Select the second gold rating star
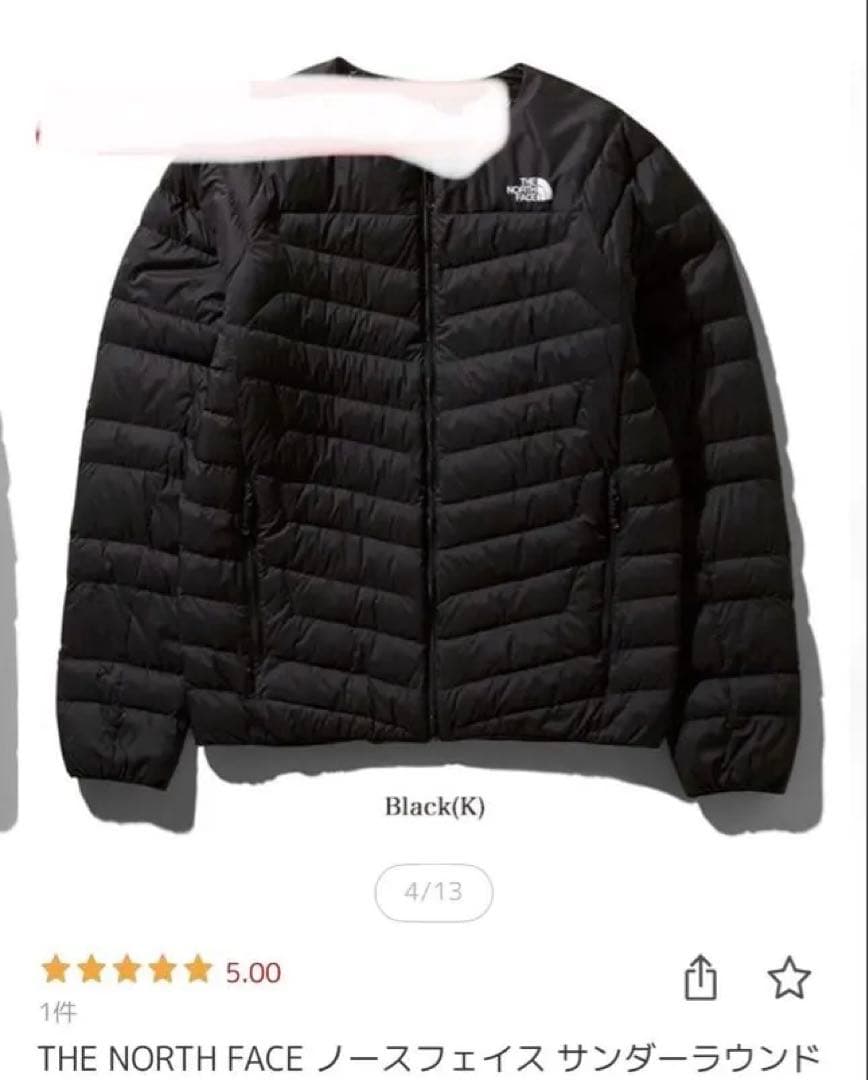The image size is (868, 1080). point(93,967)
